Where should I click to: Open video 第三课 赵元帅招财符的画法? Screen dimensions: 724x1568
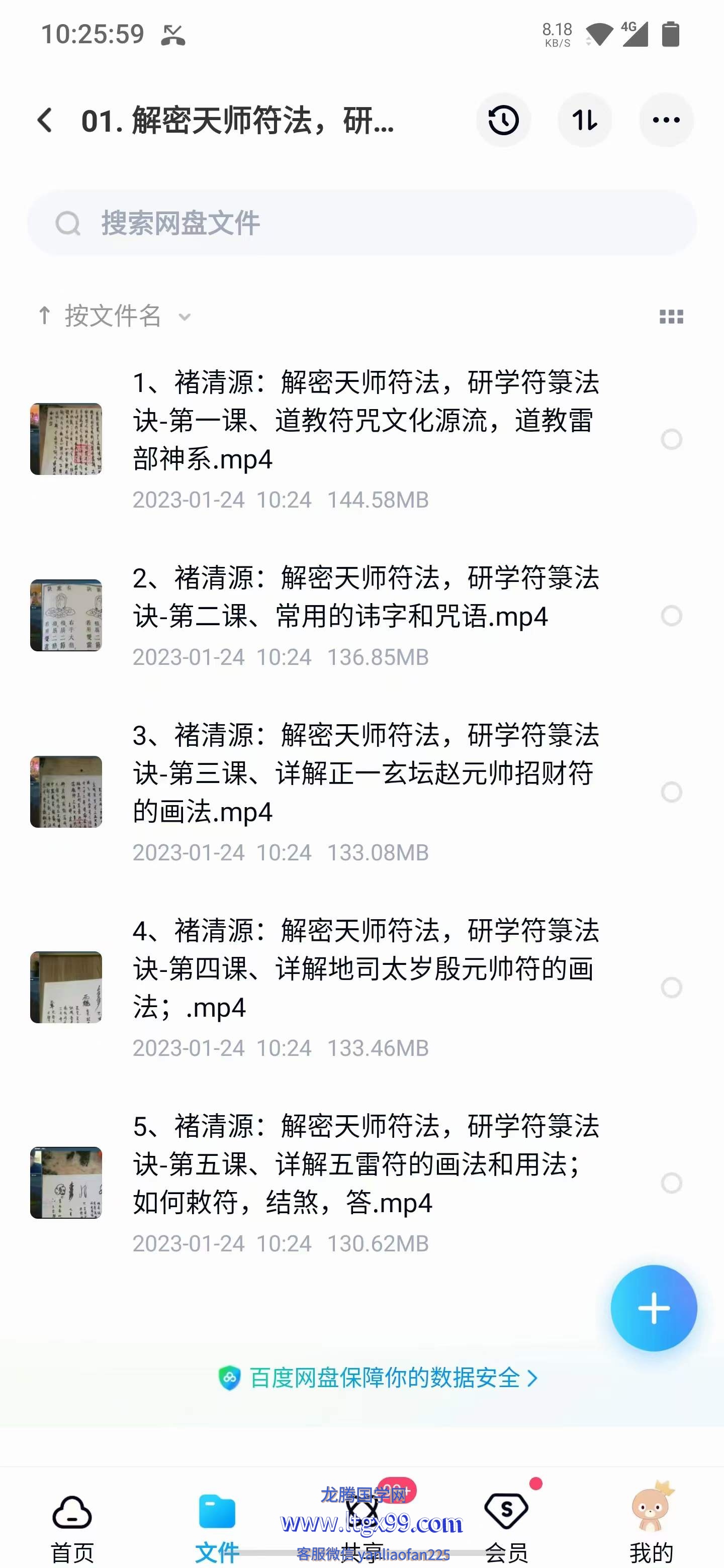366,773
